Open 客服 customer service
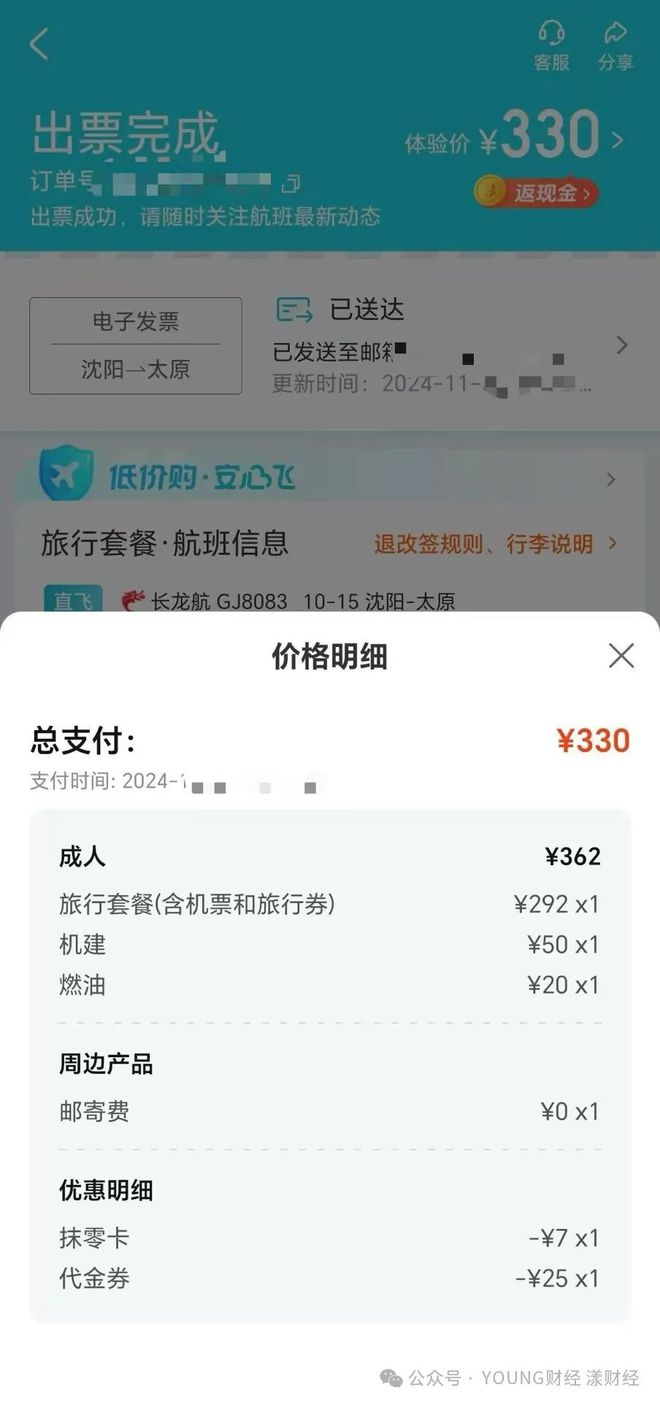This screenshot has height=1404, width=660. tap(551, 45)
